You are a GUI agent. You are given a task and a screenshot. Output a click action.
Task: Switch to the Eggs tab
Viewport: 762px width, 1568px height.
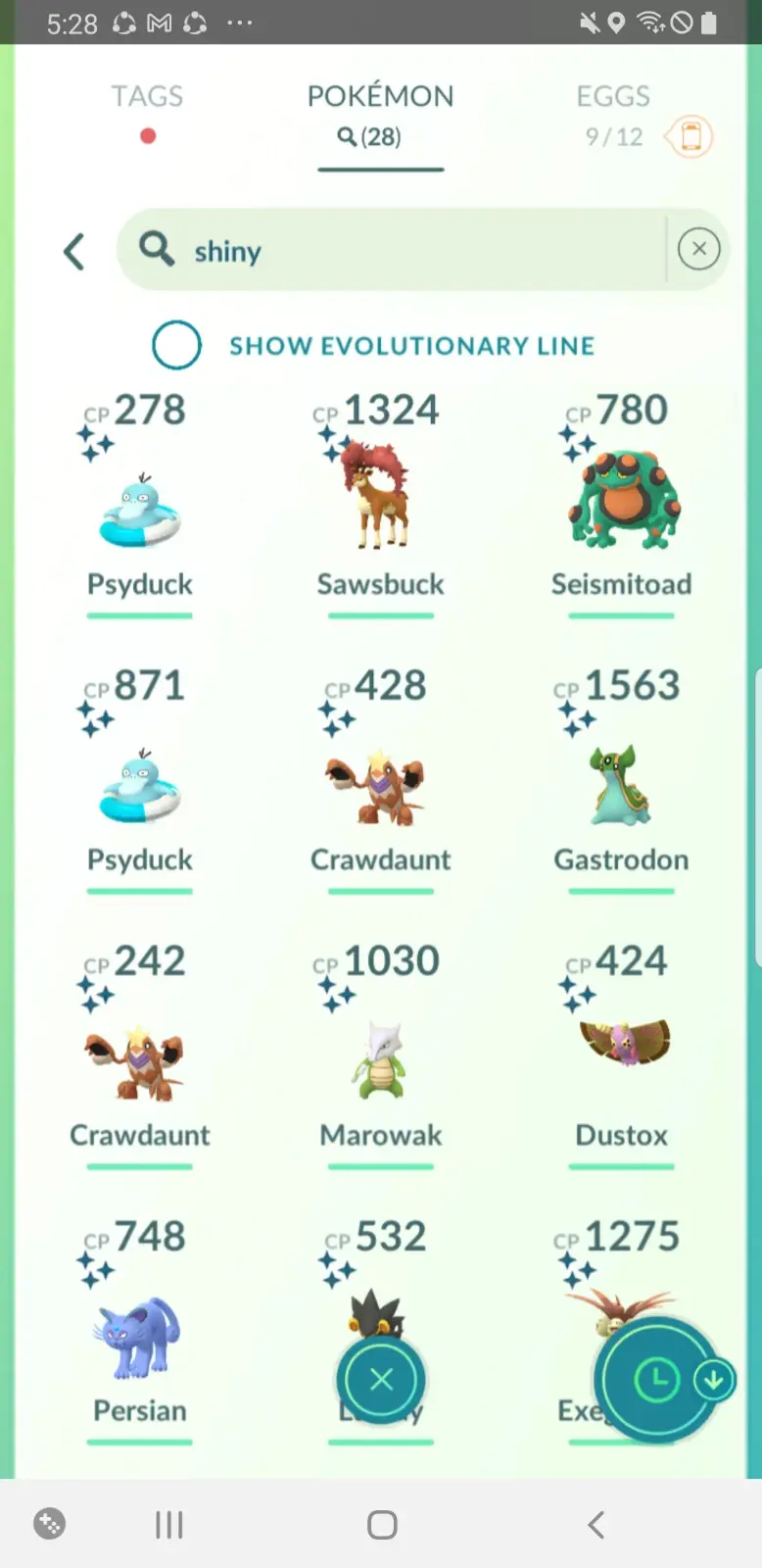tap(612, 97)
